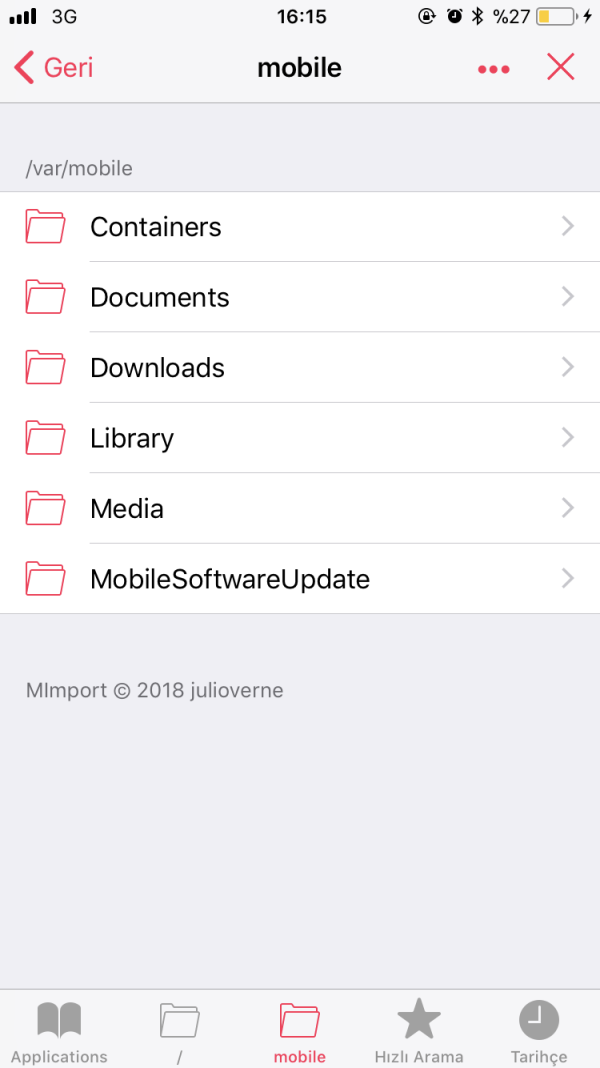This screenshot has width=600, height=1068.
Task: Switch to the Applications tab
Action: 59,1032
